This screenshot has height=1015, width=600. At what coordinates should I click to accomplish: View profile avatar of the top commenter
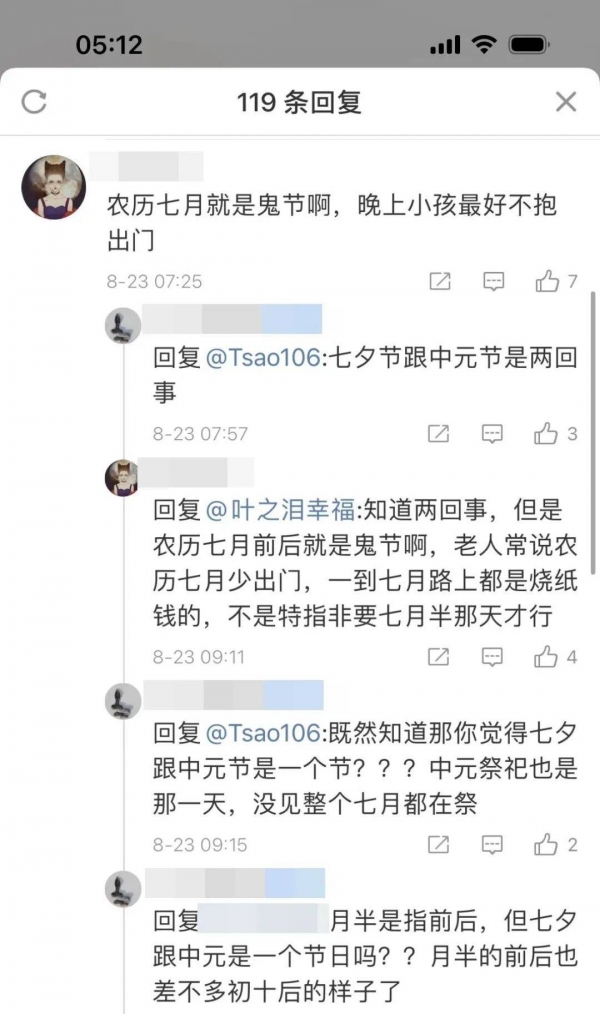53,188
